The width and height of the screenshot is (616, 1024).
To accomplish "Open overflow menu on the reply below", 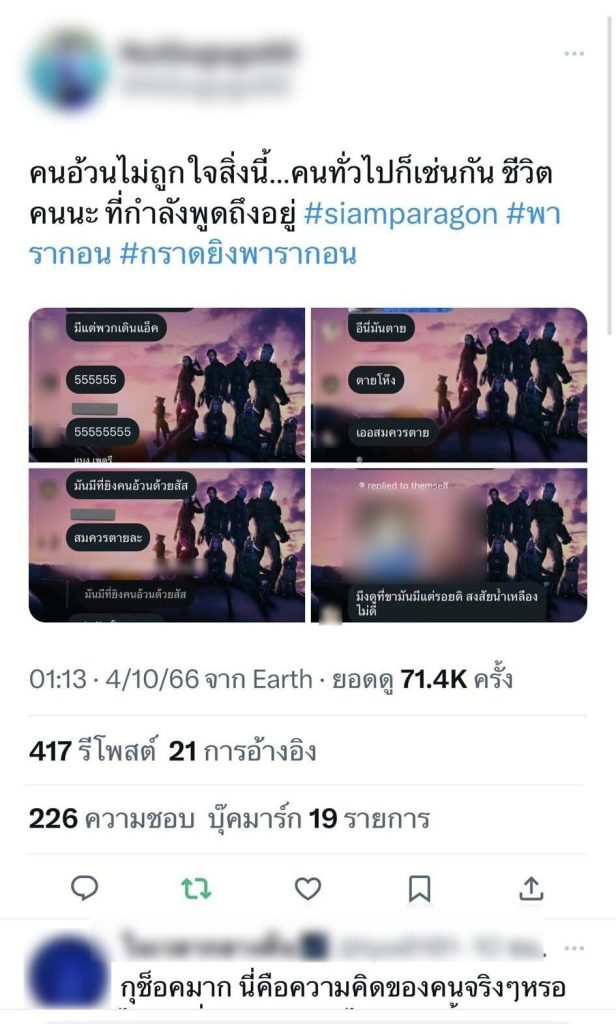I will coord(573,948).
